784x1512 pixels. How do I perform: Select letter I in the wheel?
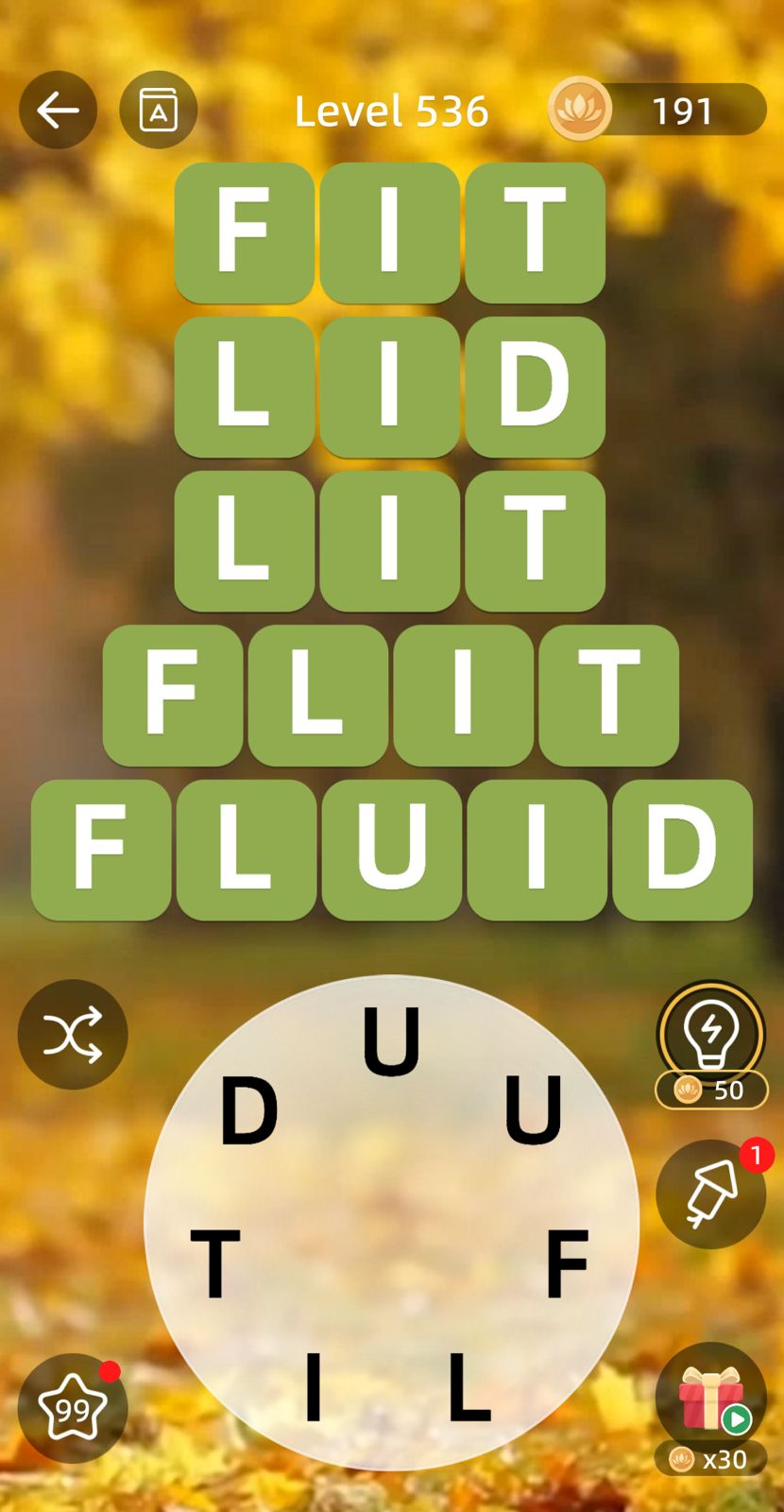314,1386
